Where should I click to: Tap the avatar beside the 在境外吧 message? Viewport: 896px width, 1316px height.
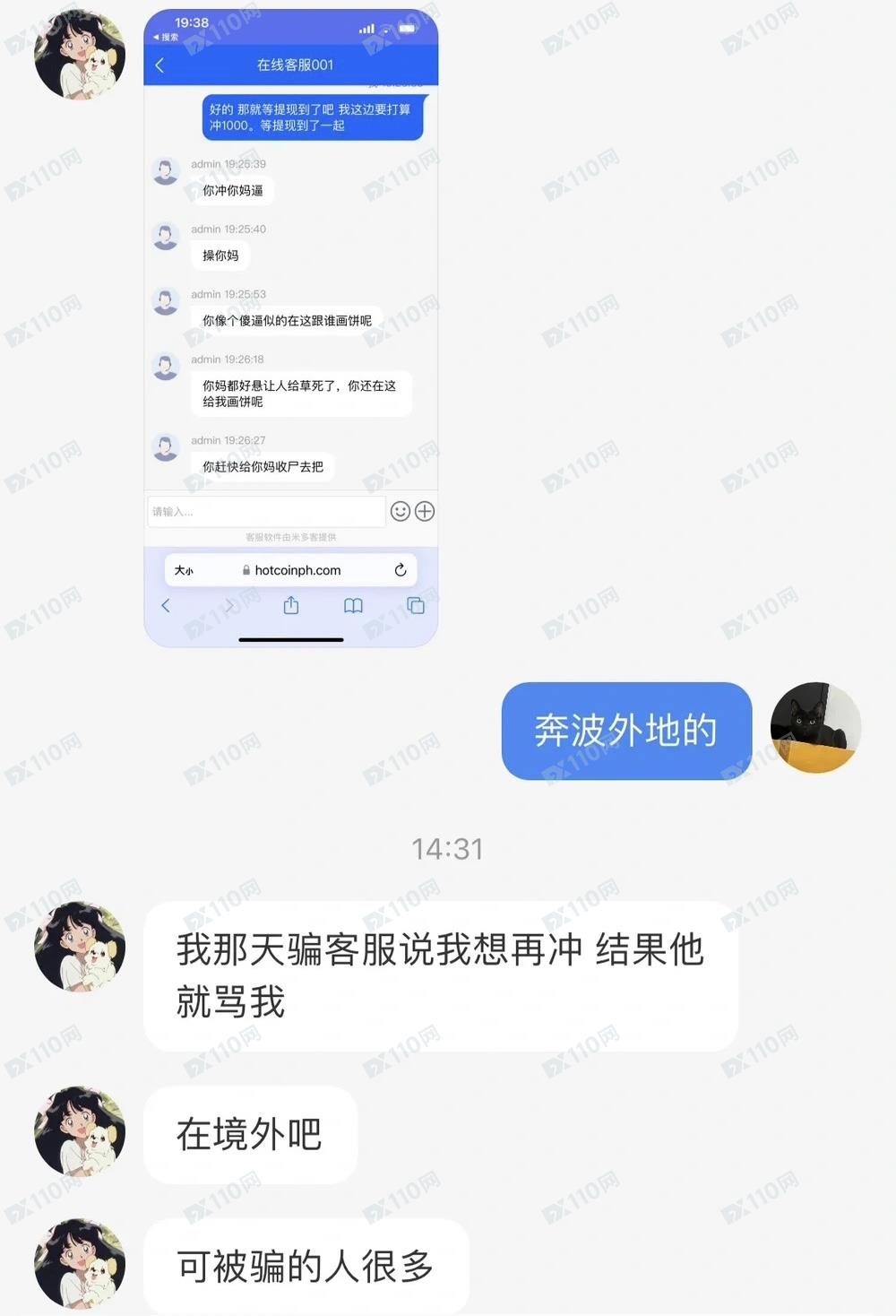pos(80,1131)
